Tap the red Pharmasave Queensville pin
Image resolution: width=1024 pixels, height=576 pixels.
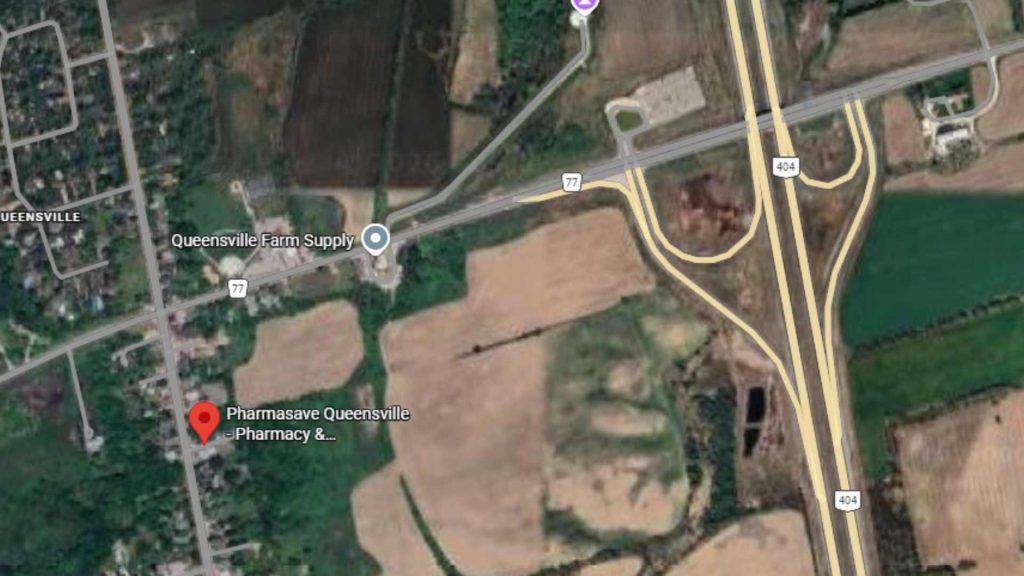[x=205, y=420]
